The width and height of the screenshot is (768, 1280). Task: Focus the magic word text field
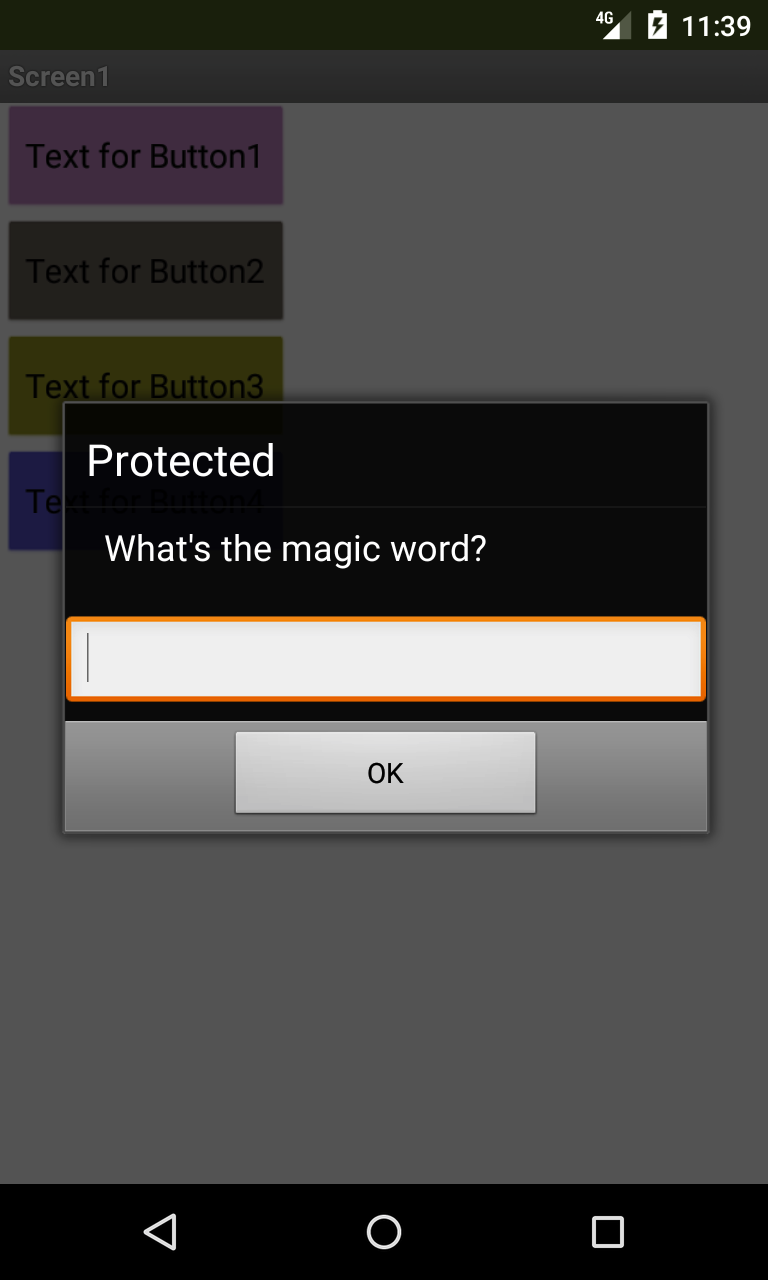[x=385, y=659]
